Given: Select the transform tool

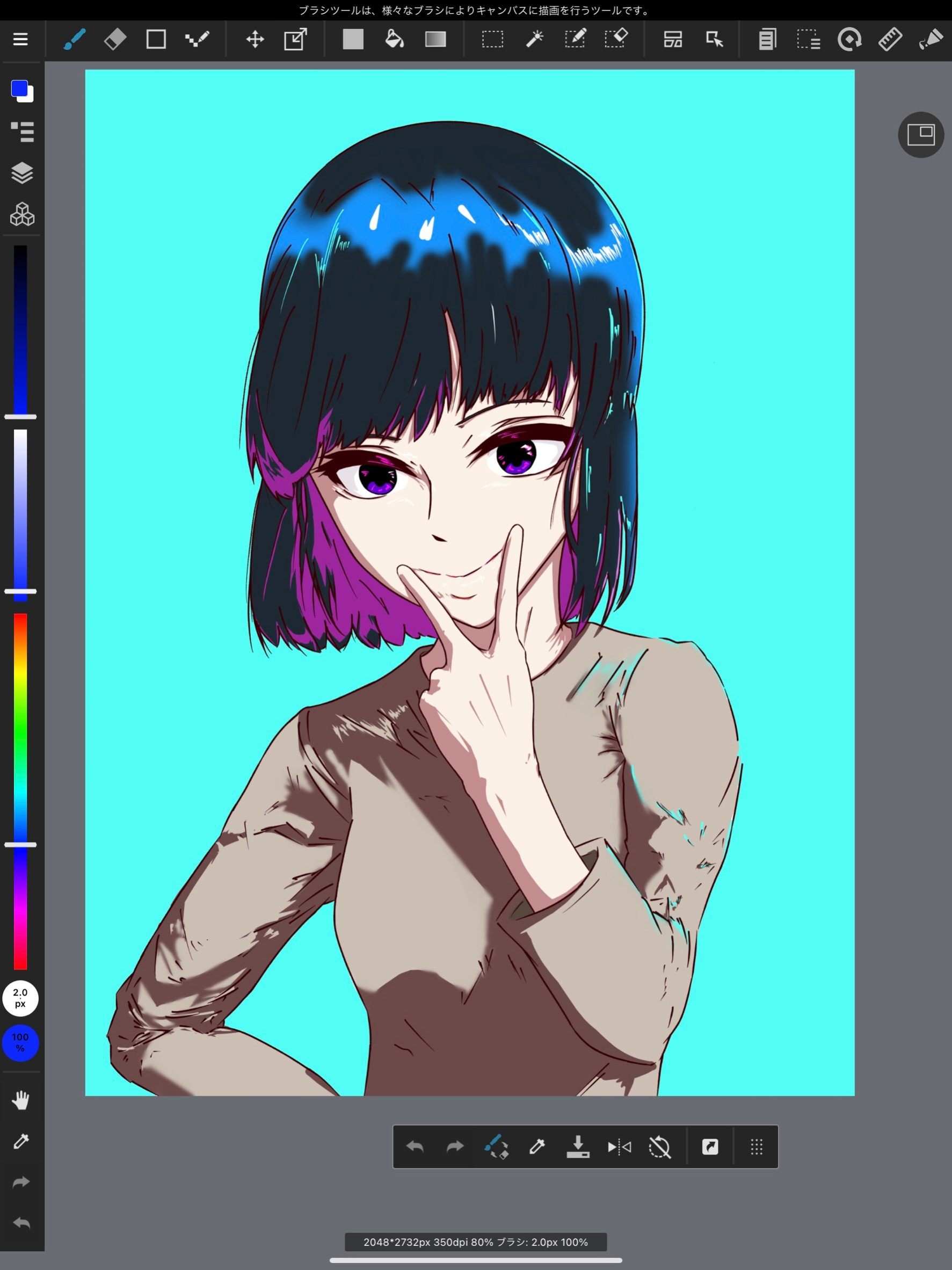Looking at the screenshot, I should (x=296, y=39).
